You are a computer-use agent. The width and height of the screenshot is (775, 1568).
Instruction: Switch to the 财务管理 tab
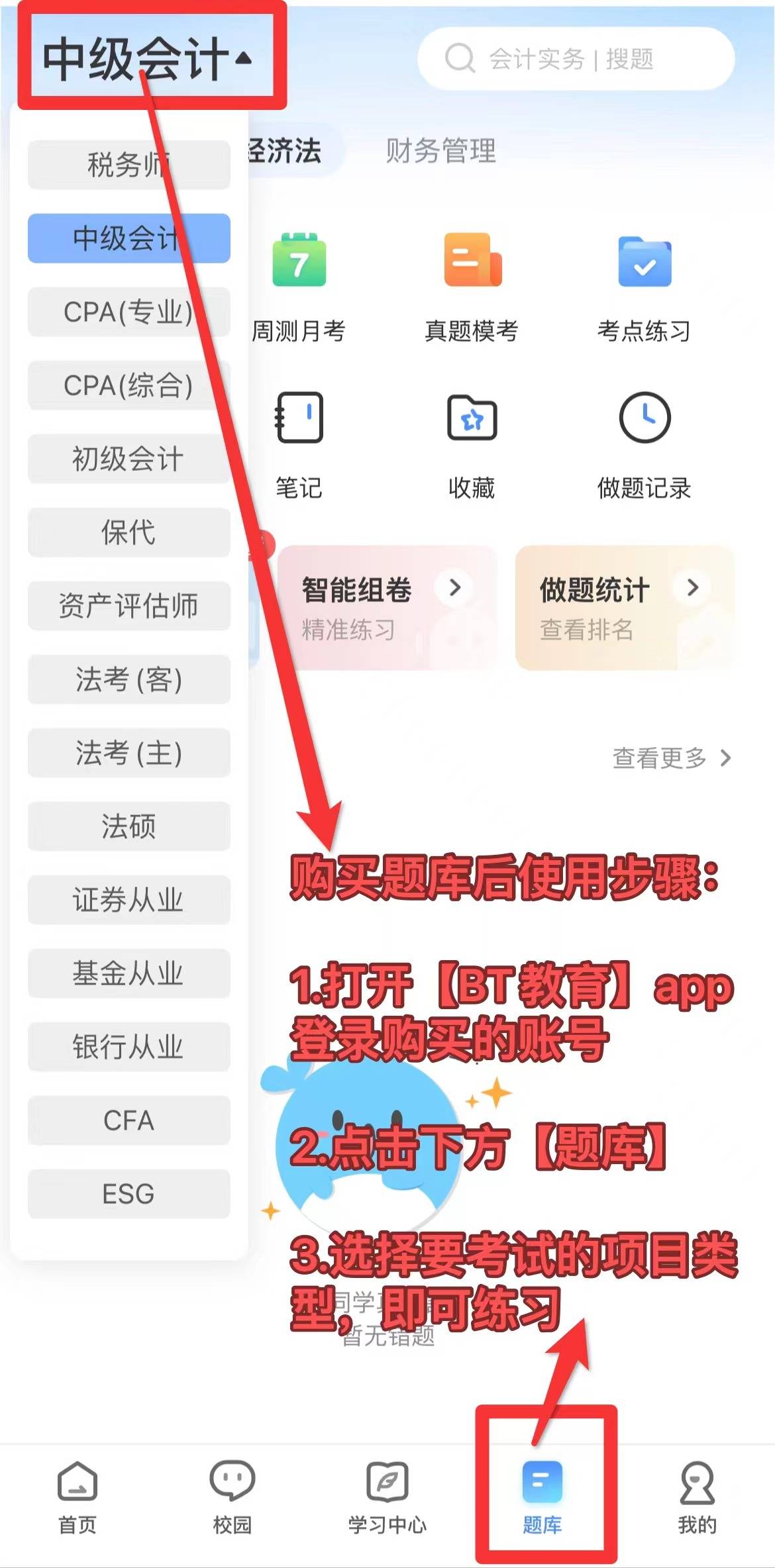[x=440, y=151]
